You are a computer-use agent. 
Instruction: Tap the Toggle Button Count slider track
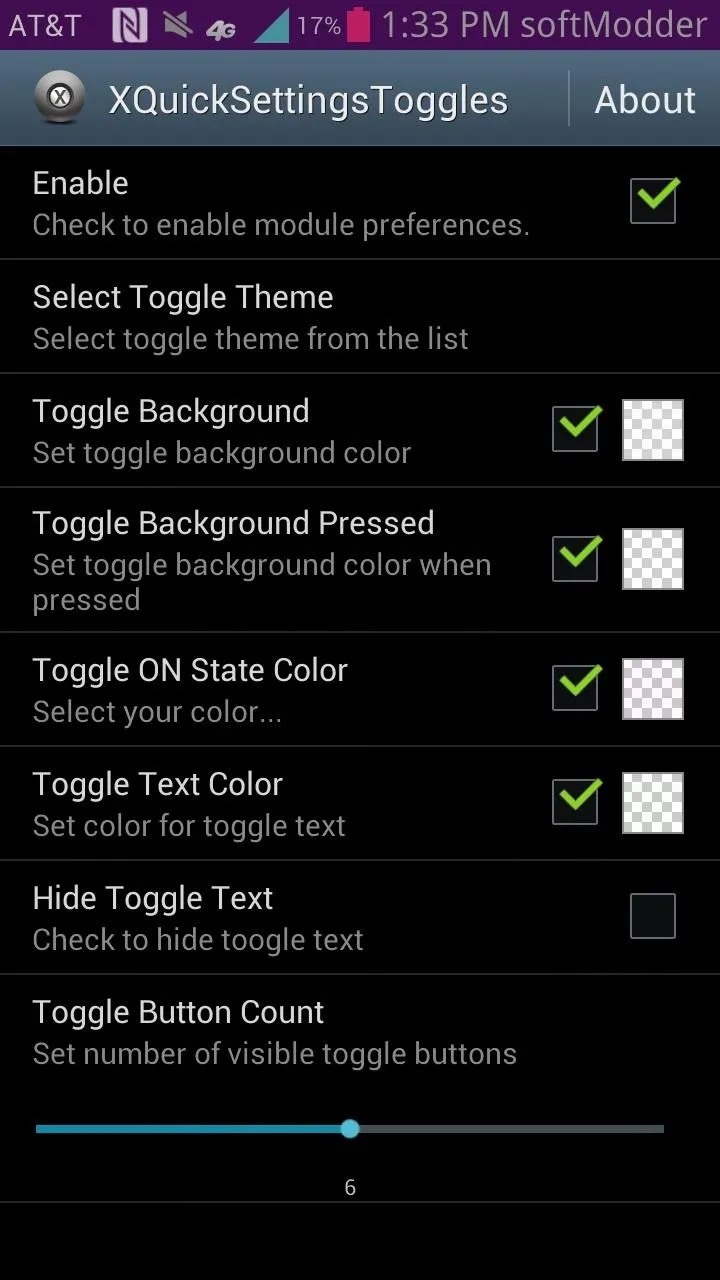tap(350, 1129)
